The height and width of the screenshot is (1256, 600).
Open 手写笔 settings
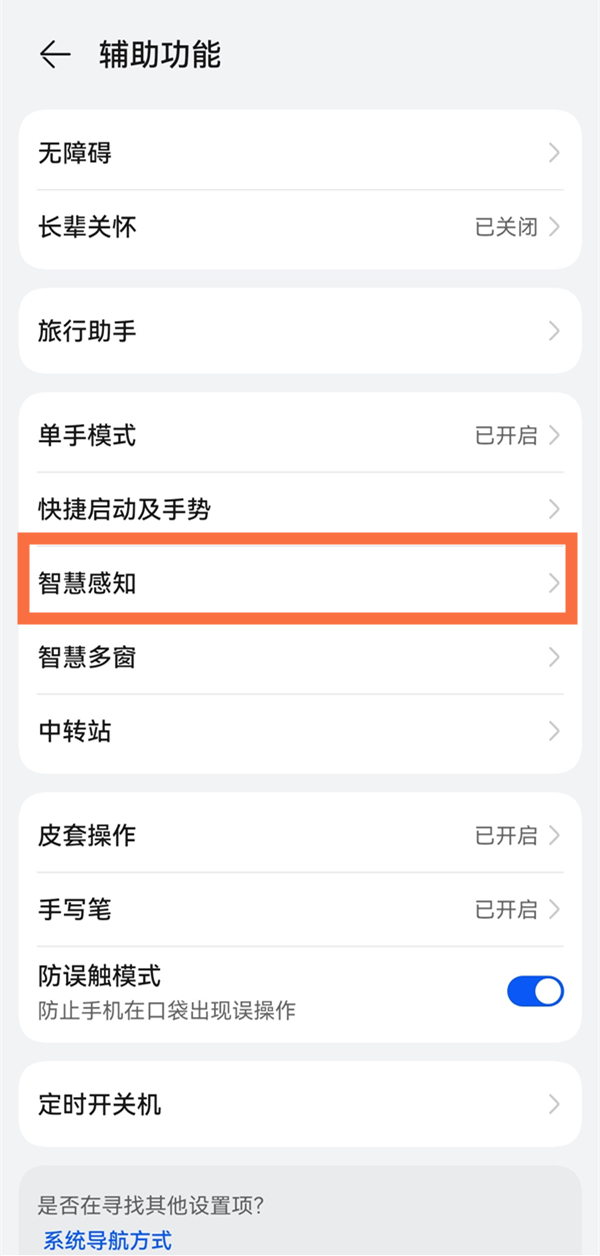pyautogui.click(x=299, y=909)
